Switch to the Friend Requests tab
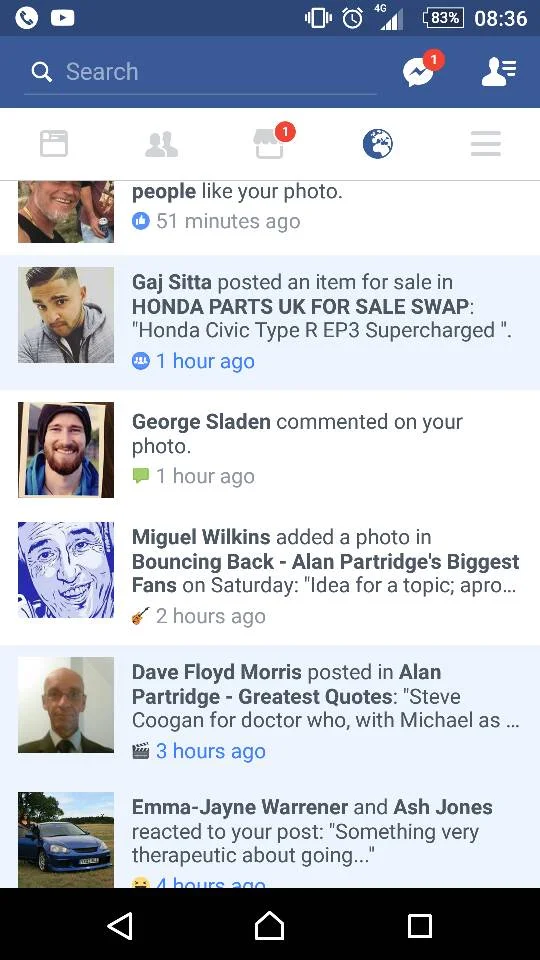 coord(162,144)
